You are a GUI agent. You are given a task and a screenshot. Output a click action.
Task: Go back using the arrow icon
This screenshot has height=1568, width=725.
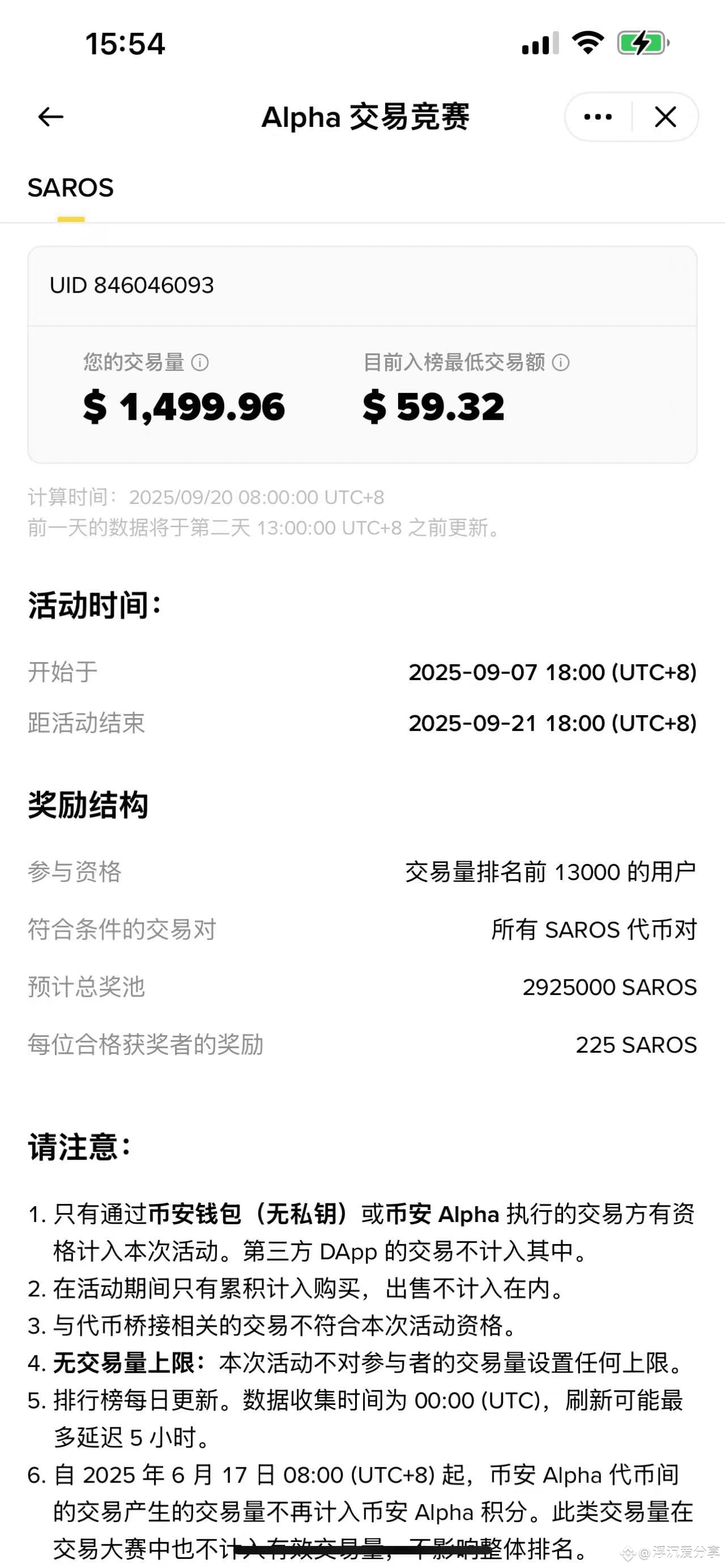pos(50,117)
